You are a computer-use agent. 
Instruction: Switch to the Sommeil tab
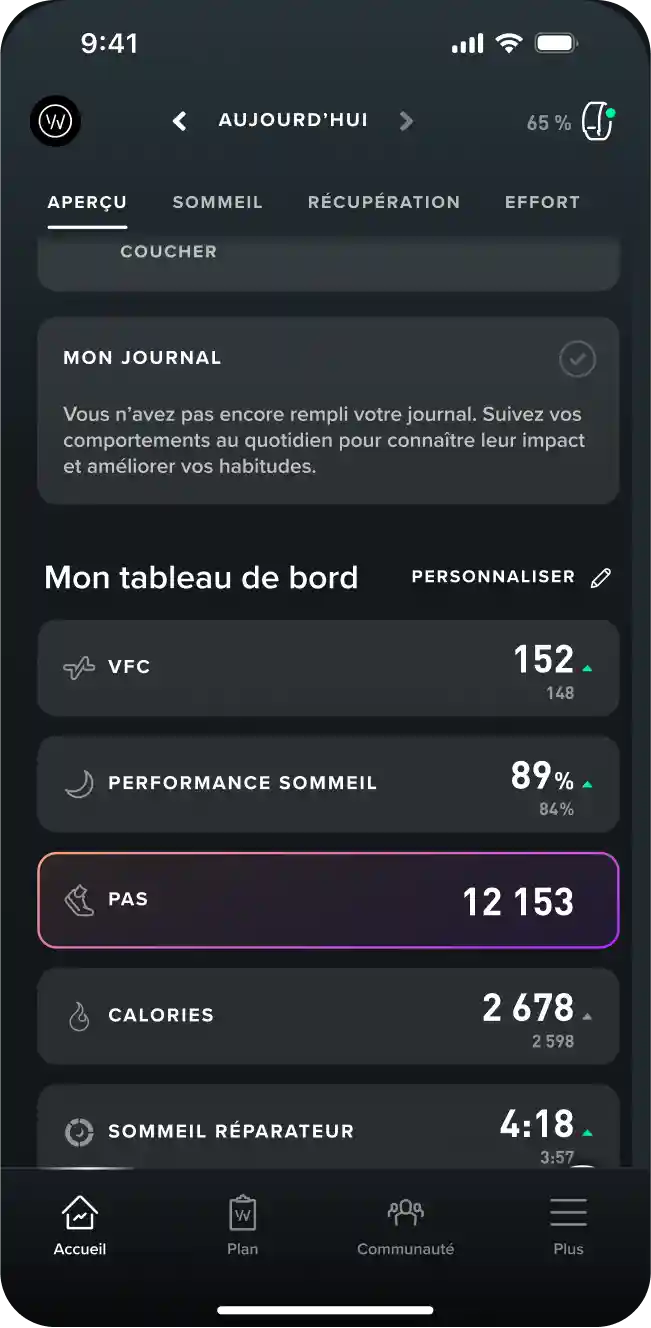point(217,202)
